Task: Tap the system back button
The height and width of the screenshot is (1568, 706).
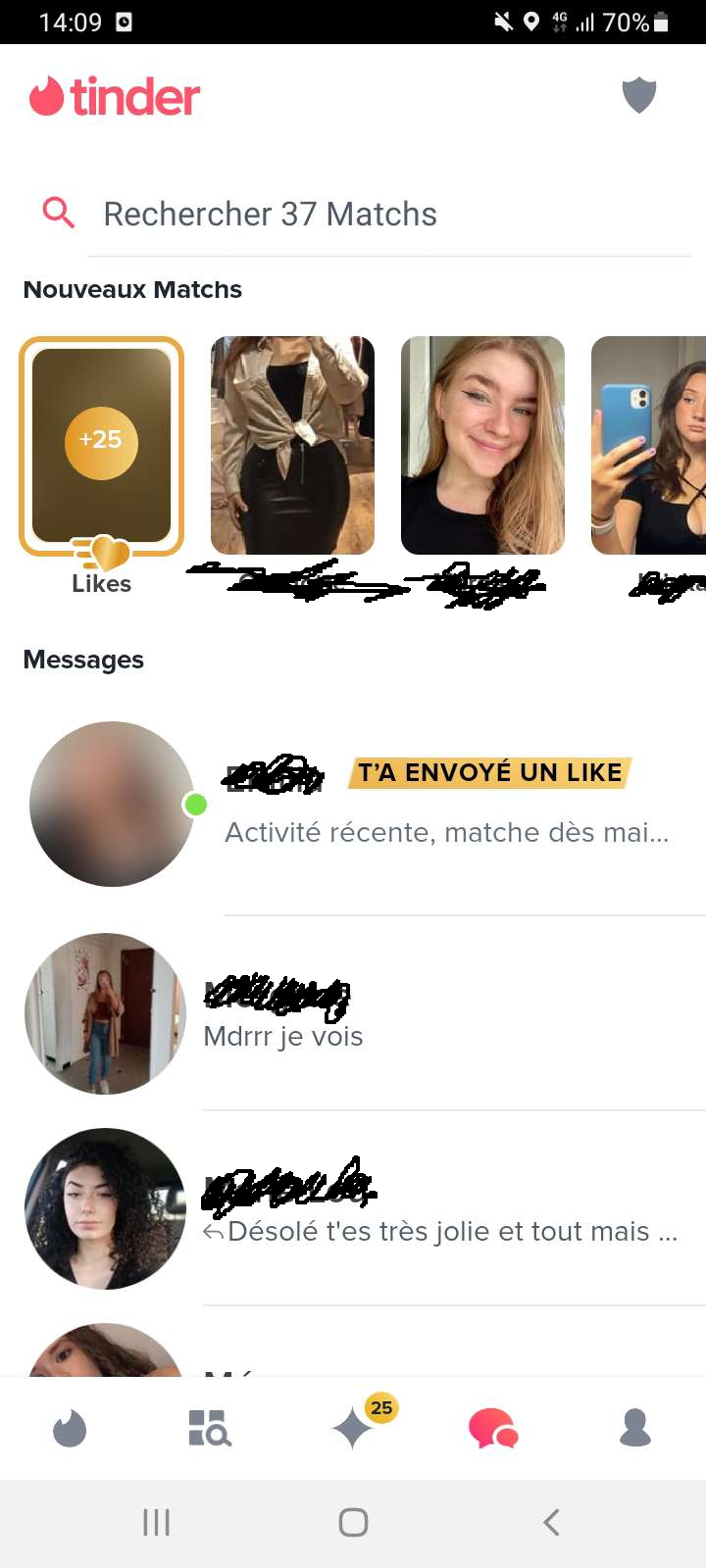Action: click(551, 1522)
